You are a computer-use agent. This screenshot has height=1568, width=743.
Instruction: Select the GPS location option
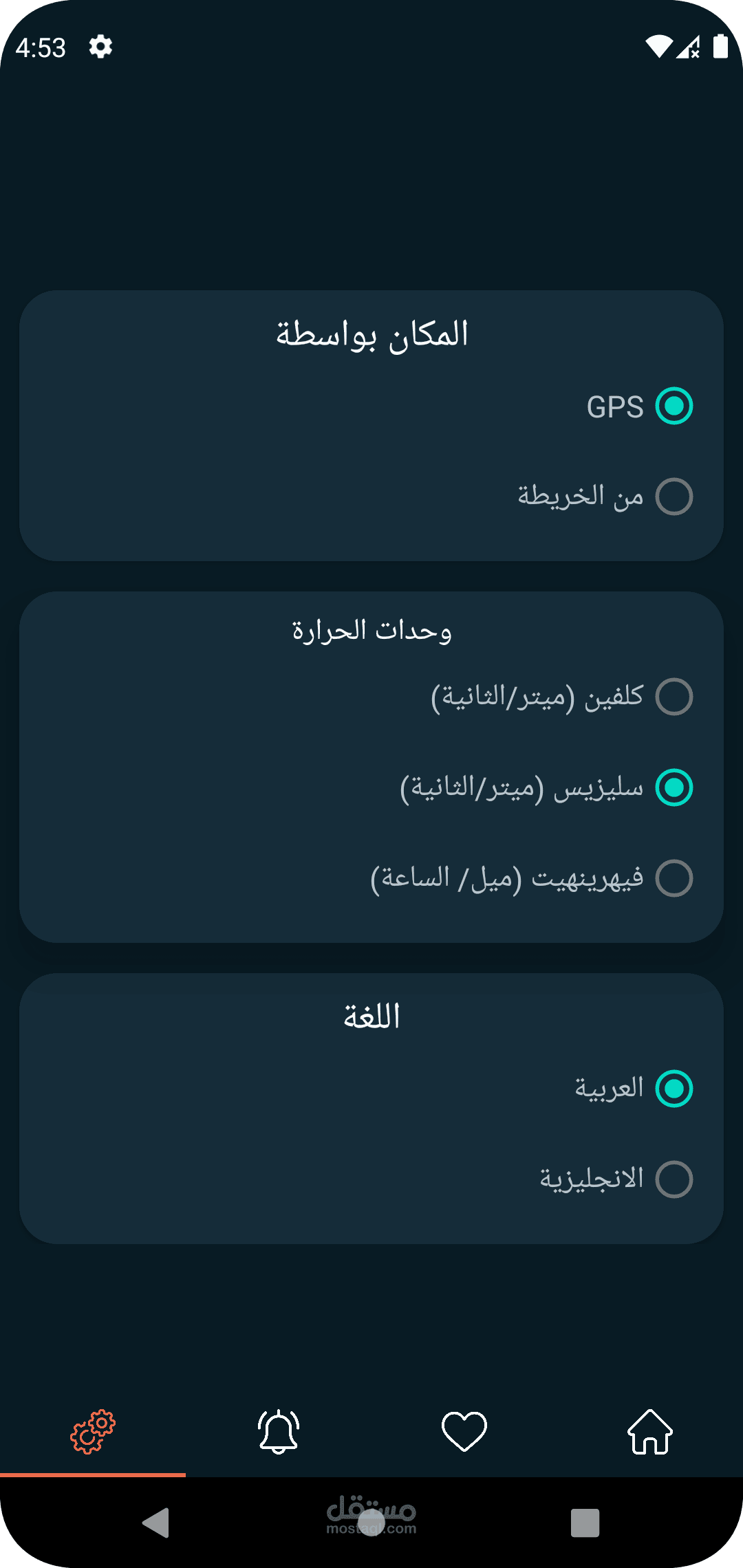[674, 406]
